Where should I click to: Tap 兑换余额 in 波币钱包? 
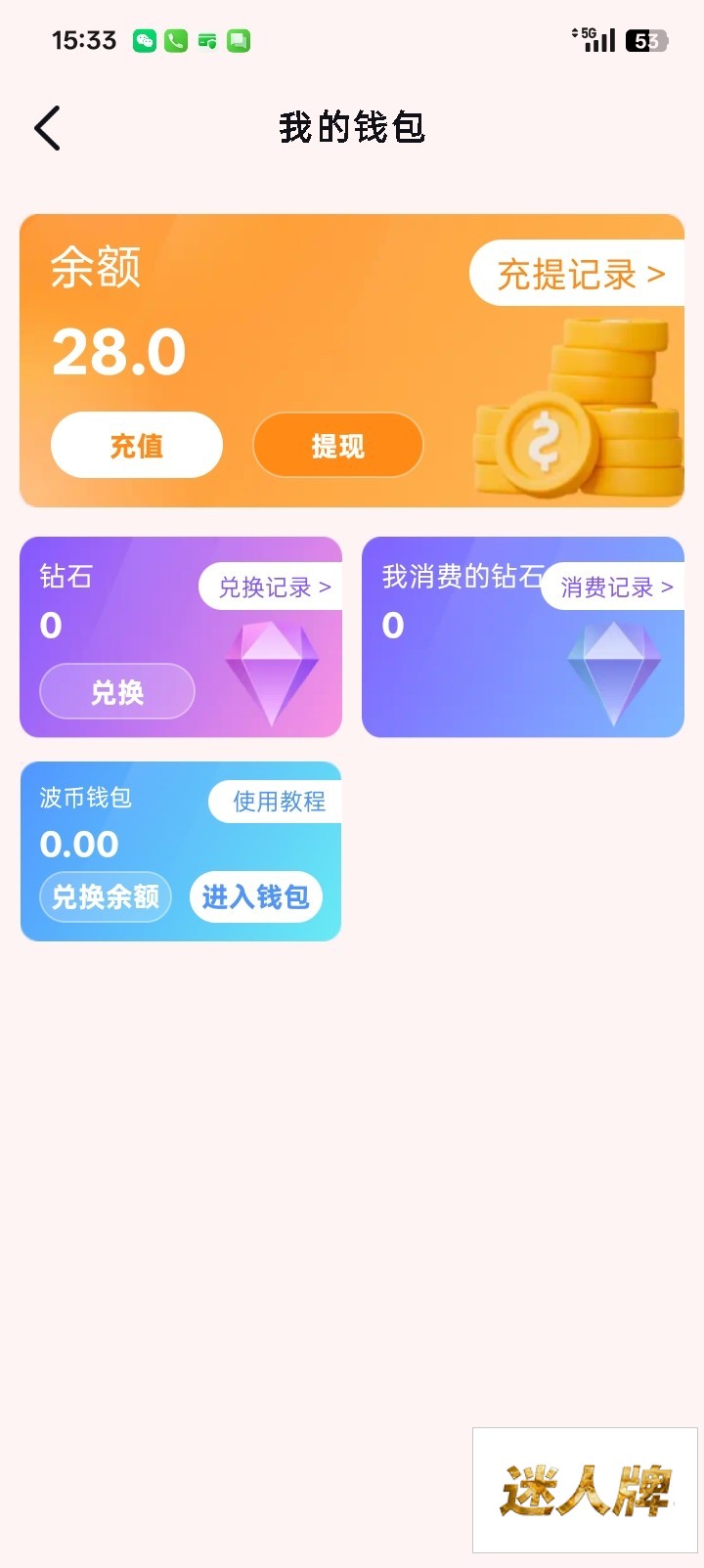coord(106,896)
